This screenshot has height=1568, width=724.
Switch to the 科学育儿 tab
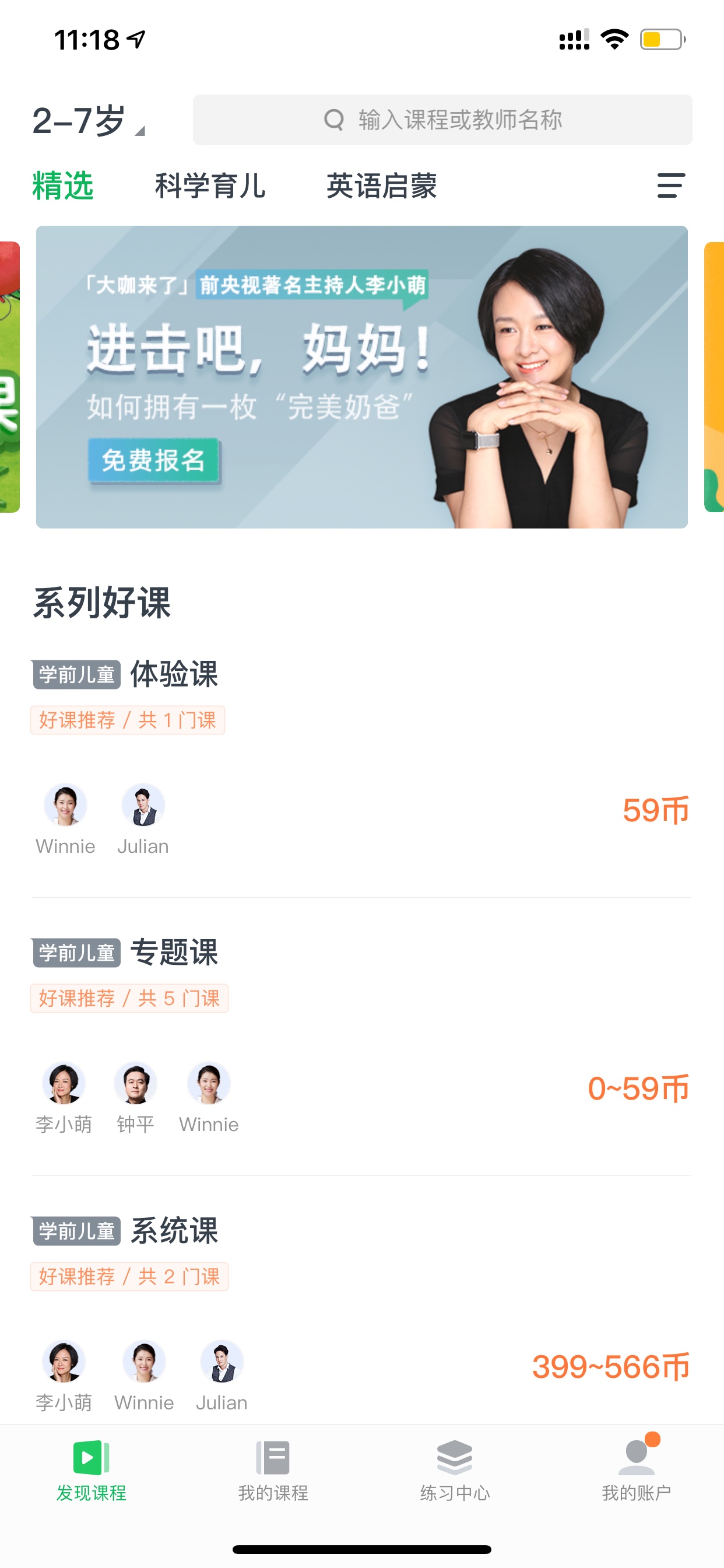pyautogui.click(x=210, y=185)
